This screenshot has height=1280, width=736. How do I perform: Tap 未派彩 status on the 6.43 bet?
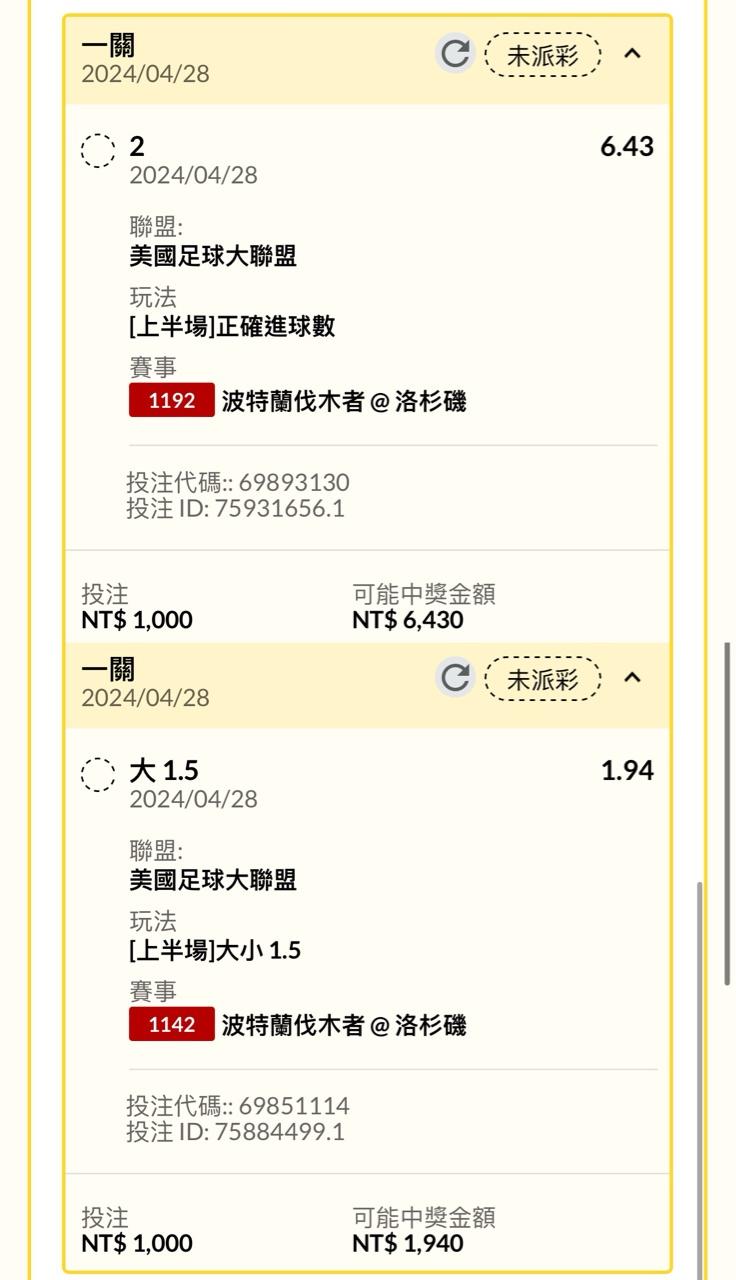[x=543, y=55]
